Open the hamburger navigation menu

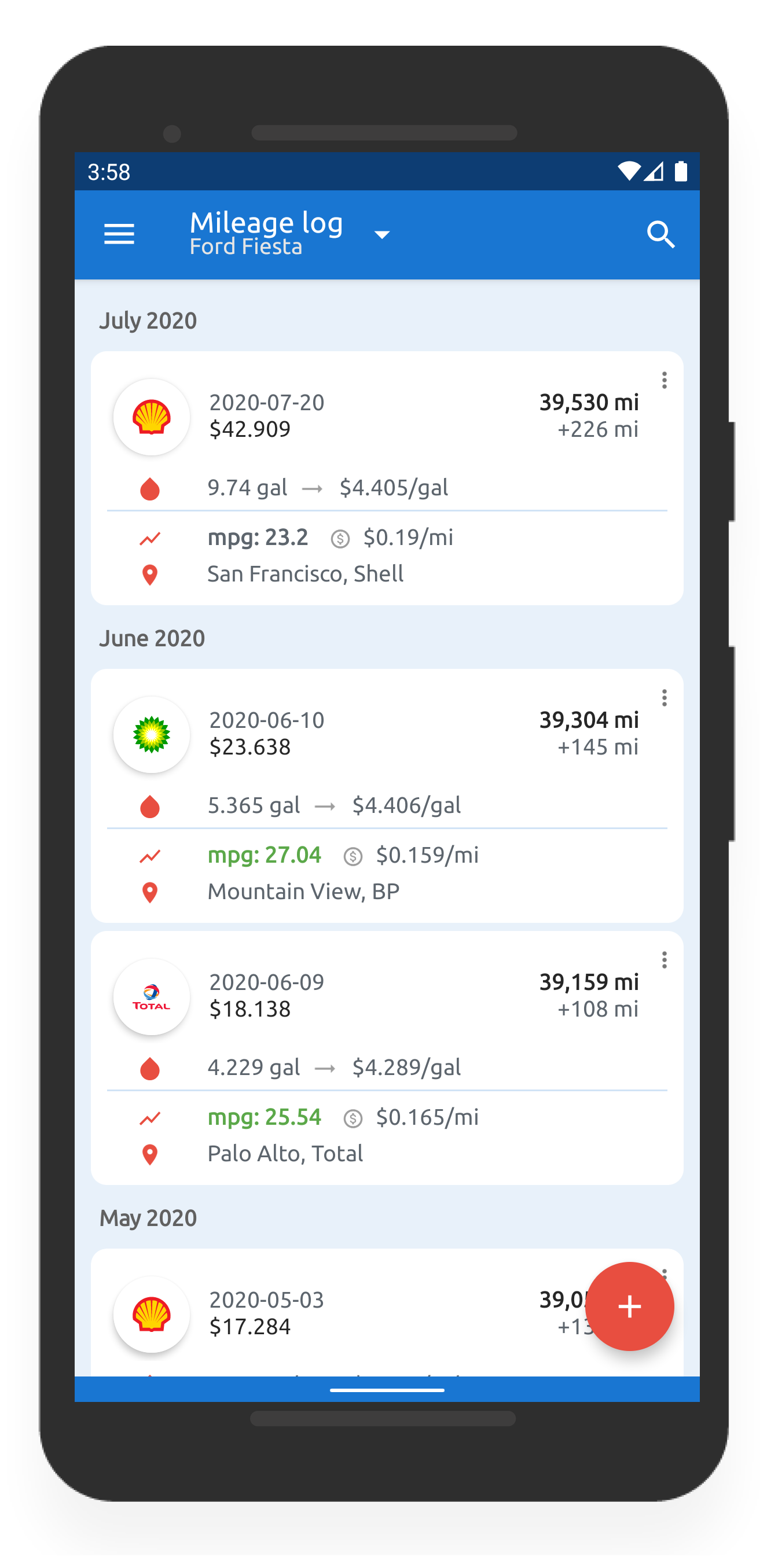(119, 234)
